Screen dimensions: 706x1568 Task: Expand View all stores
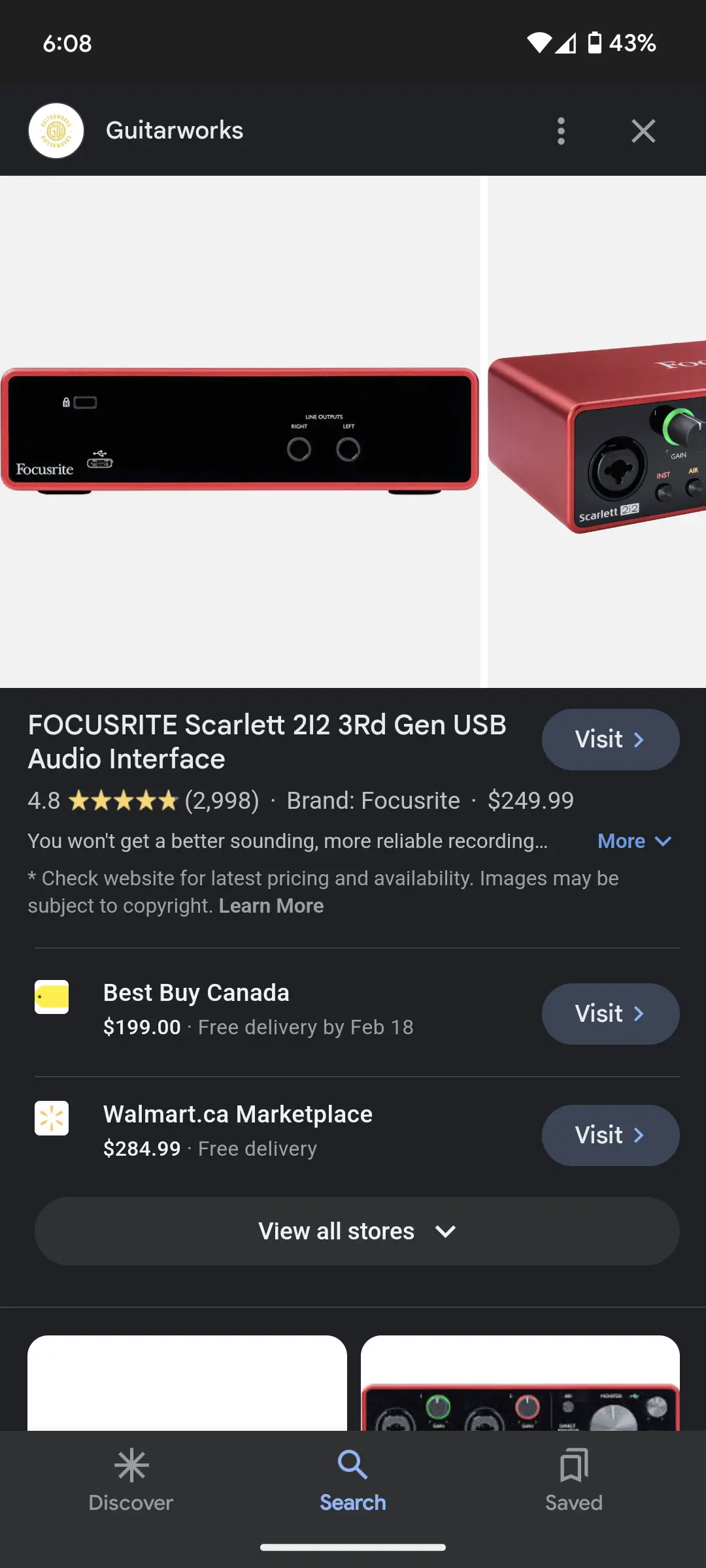click(x=356, y=1231)
